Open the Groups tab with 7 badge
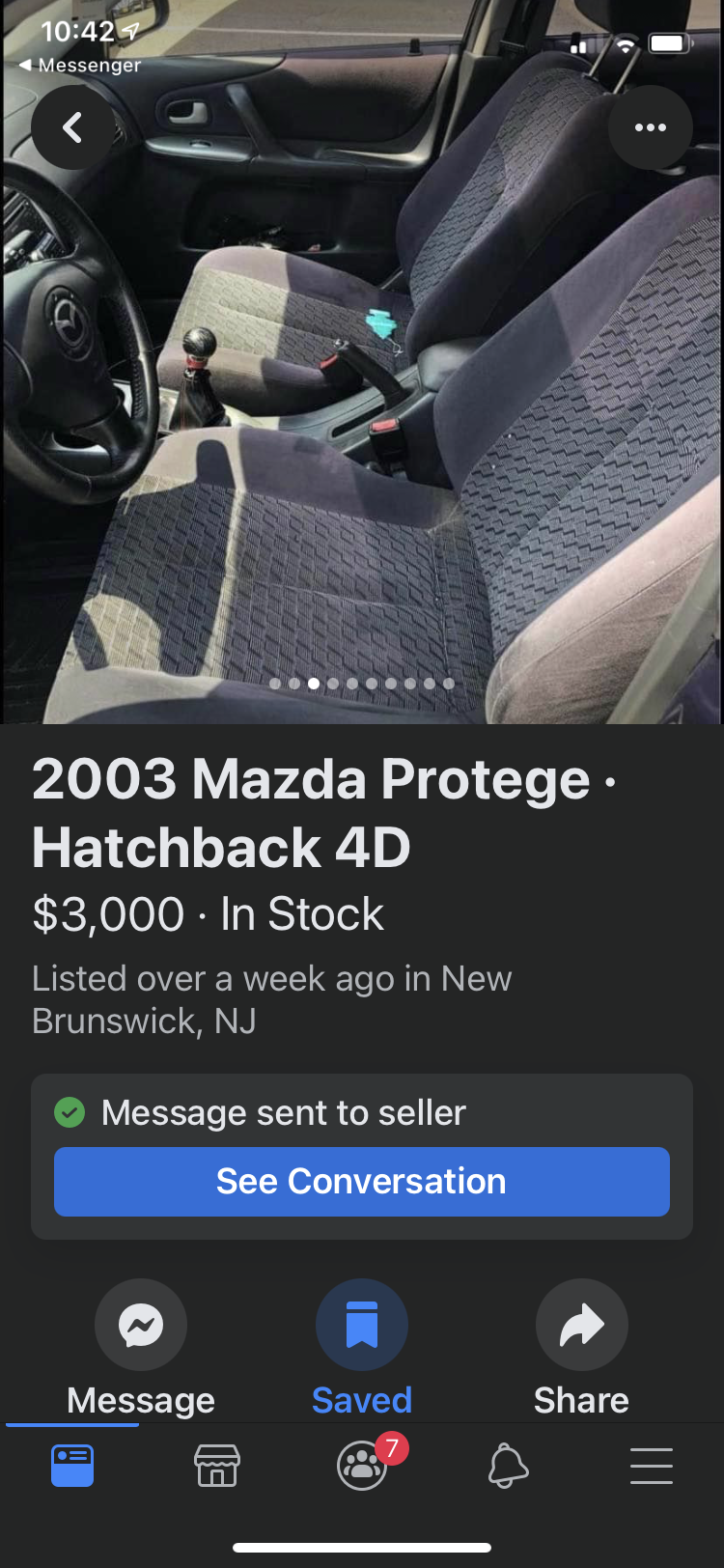Screen dimensions: 724x1568 [x=363, y=1466]
